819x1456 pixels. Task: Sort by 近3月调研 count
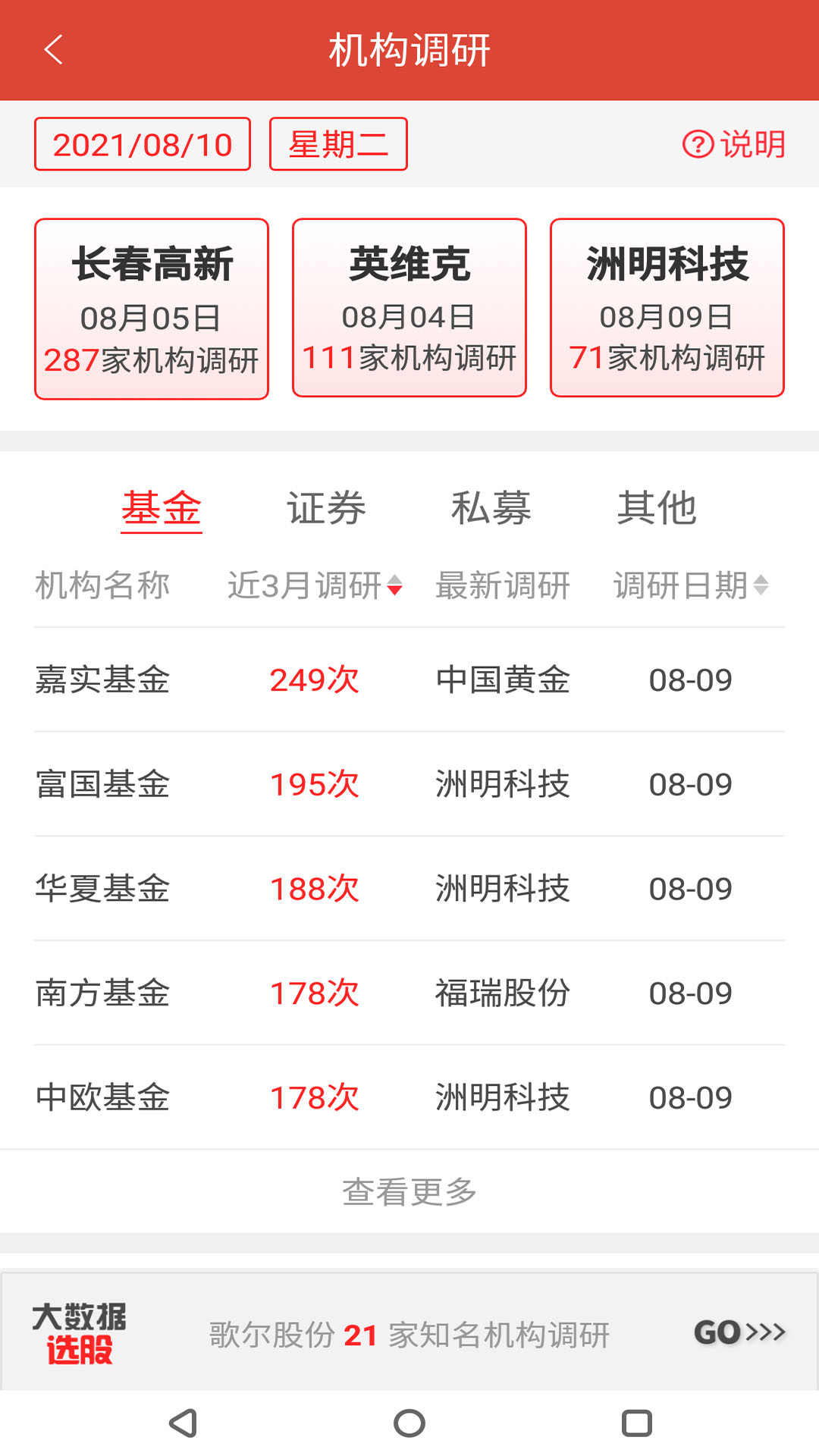[315, 585]
